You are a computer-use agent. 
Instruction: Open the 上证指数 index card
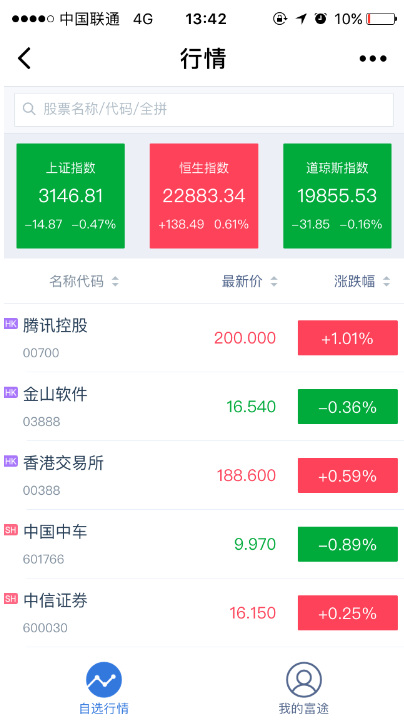[70, 196]
